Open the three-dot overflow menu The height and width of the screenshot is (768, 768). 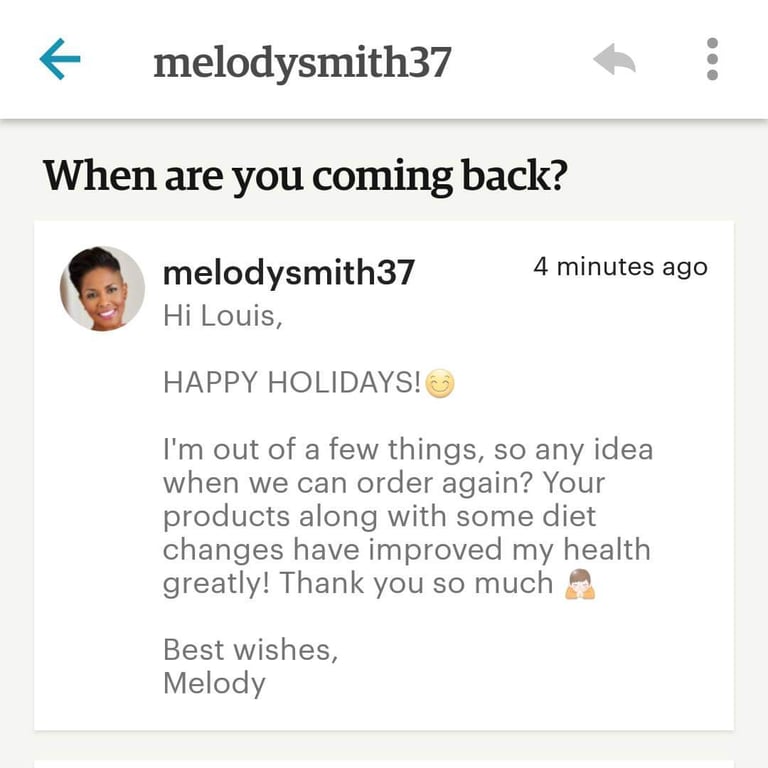[x=712, y=60]
